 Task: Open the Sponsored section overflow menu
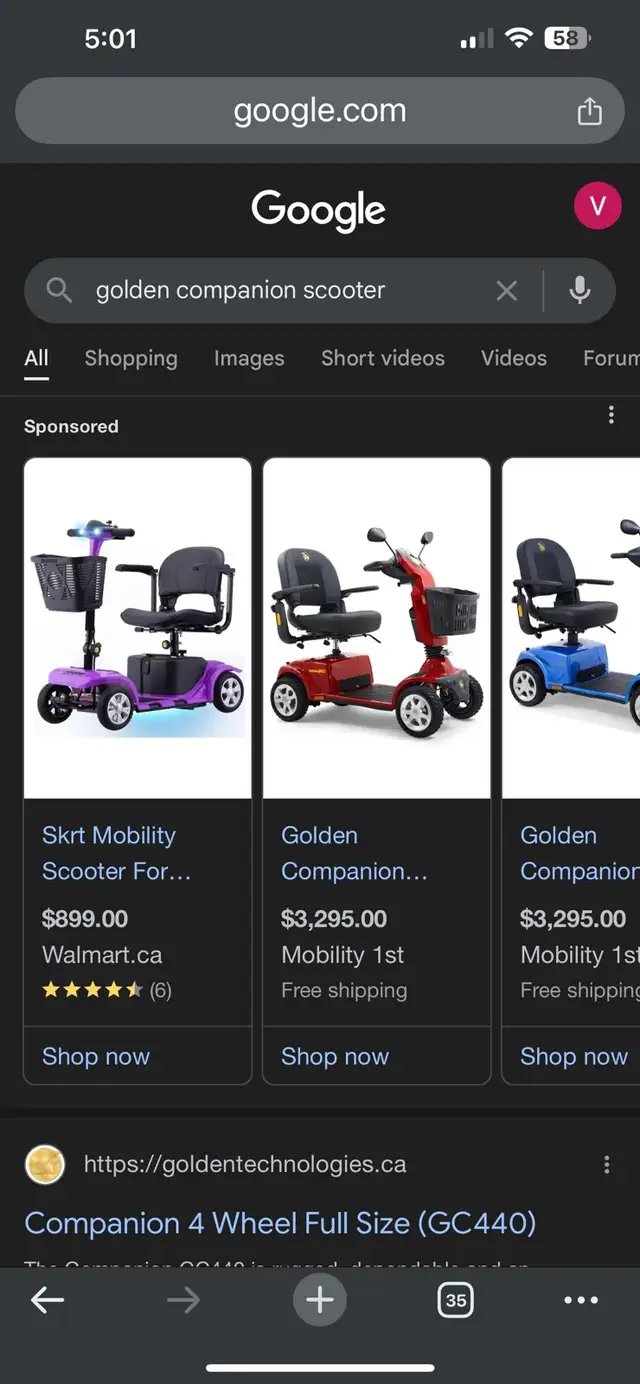pos(611,415)
